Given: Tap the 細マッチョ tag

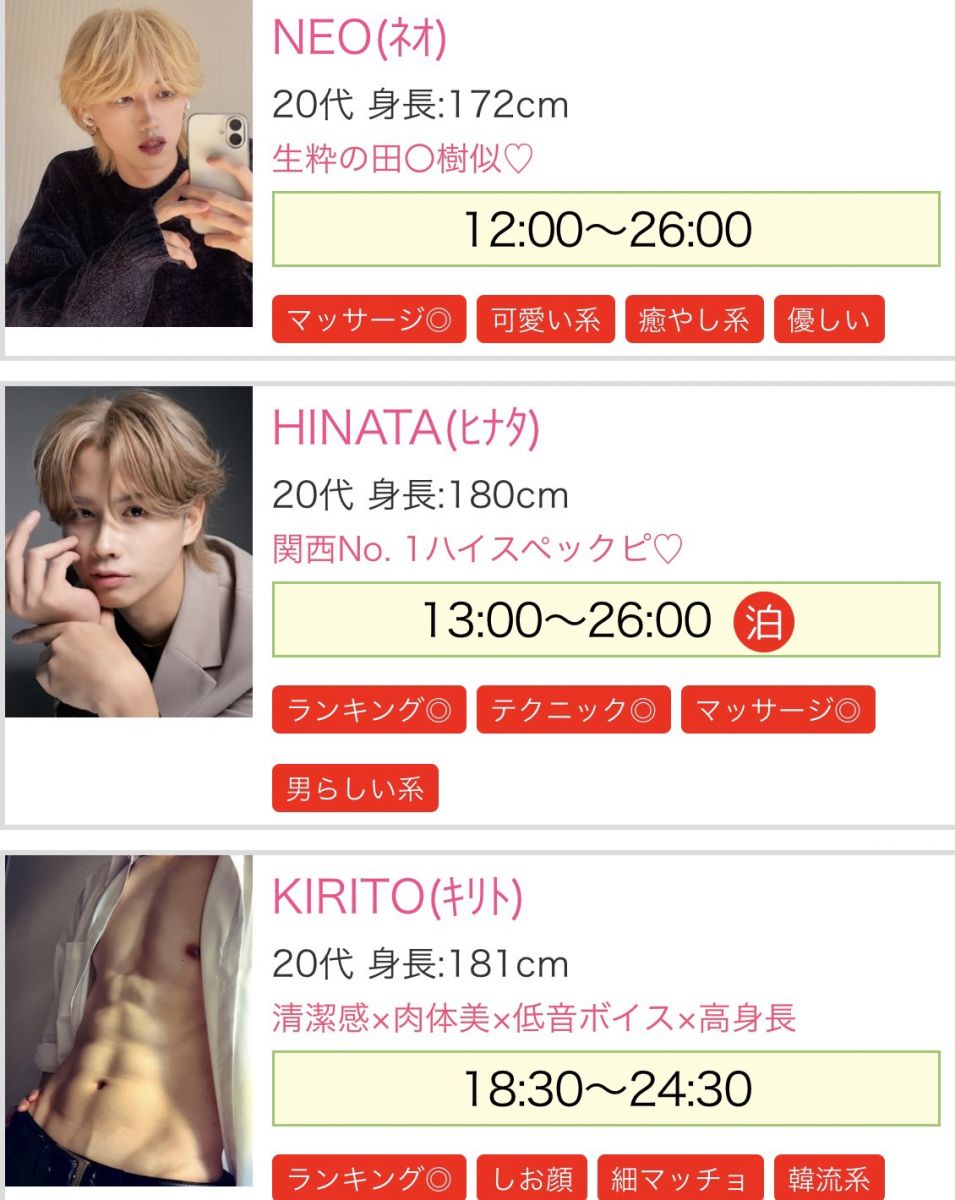Looking at the screenshot, I should [680, 1179].
